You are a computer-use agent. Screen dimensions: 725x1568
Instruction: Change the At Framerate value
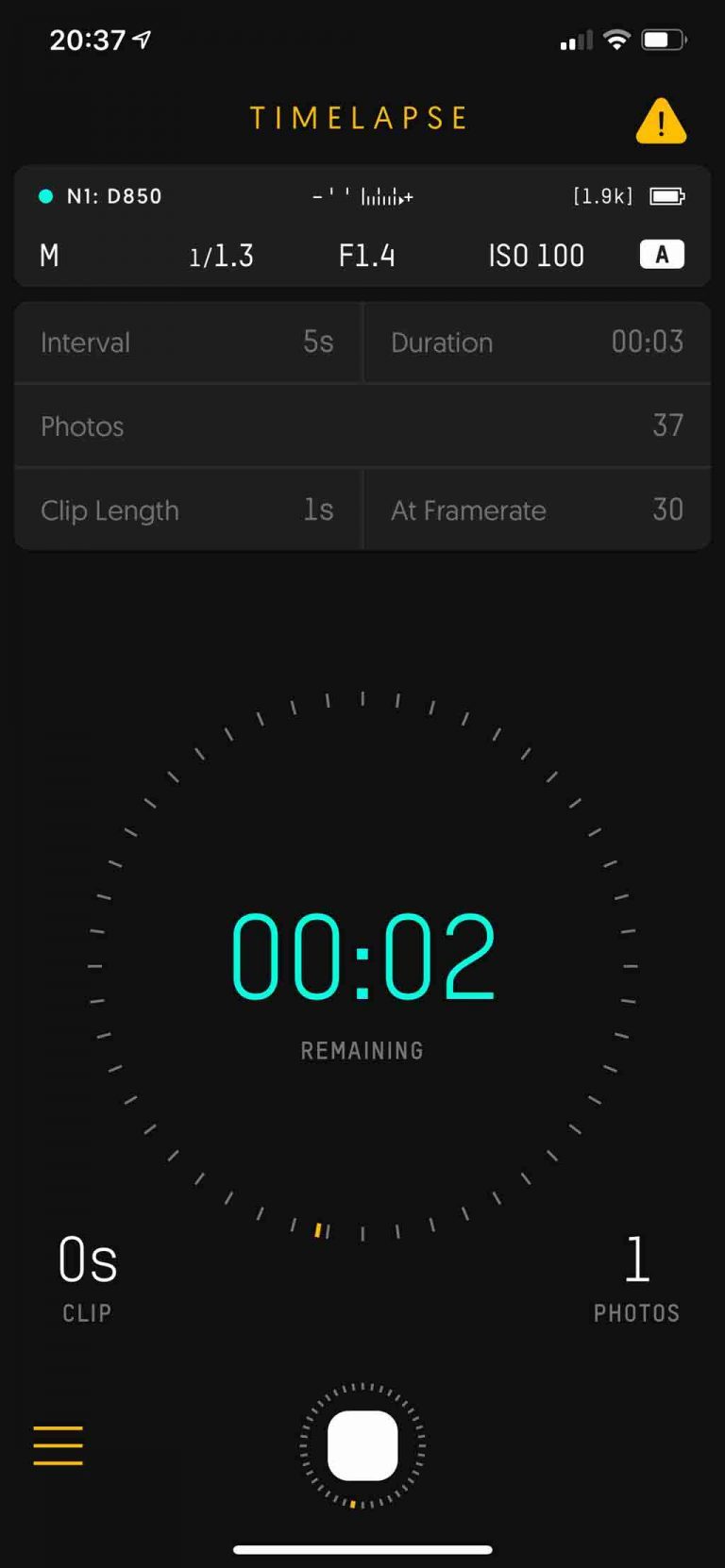pos(536,510)
